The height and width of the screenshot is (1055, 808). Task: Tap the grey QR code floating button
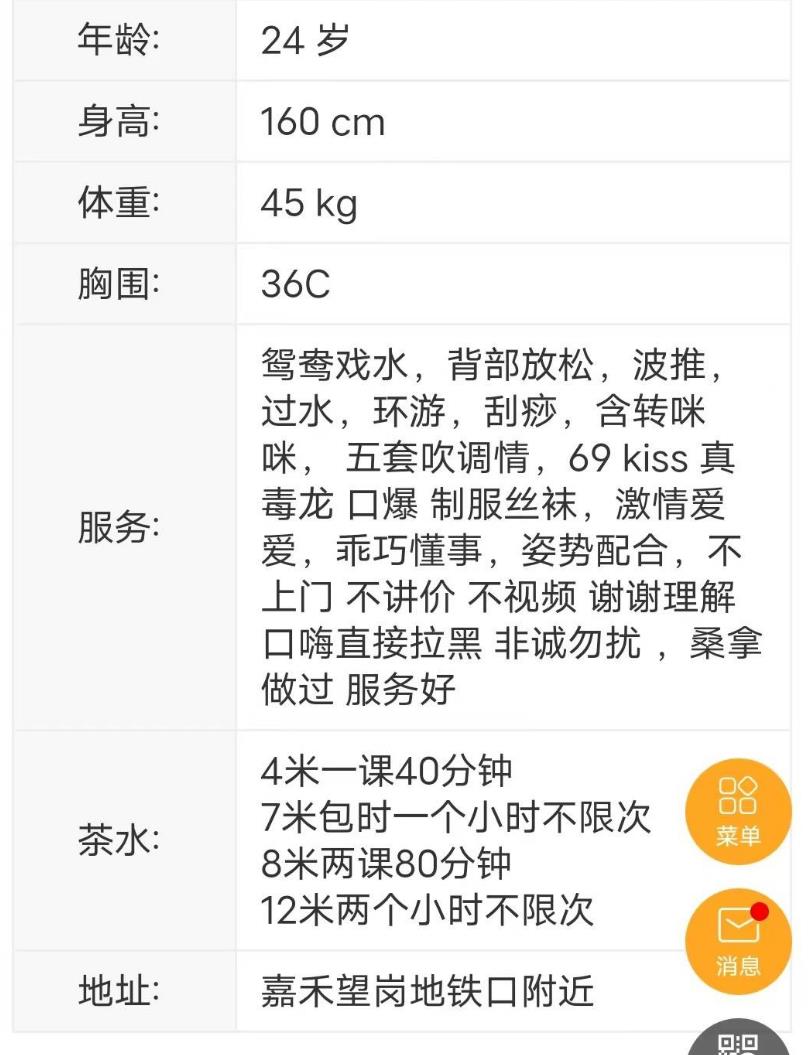point(738,1042)
